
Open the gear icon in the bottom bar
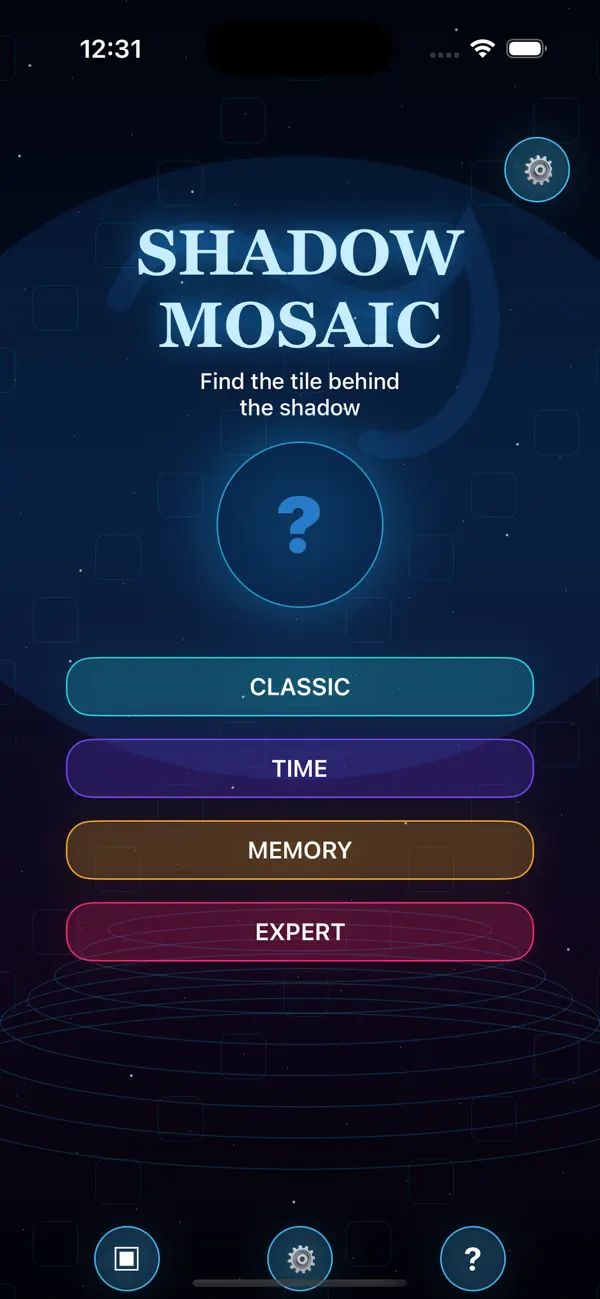[x=301, y=1259]
